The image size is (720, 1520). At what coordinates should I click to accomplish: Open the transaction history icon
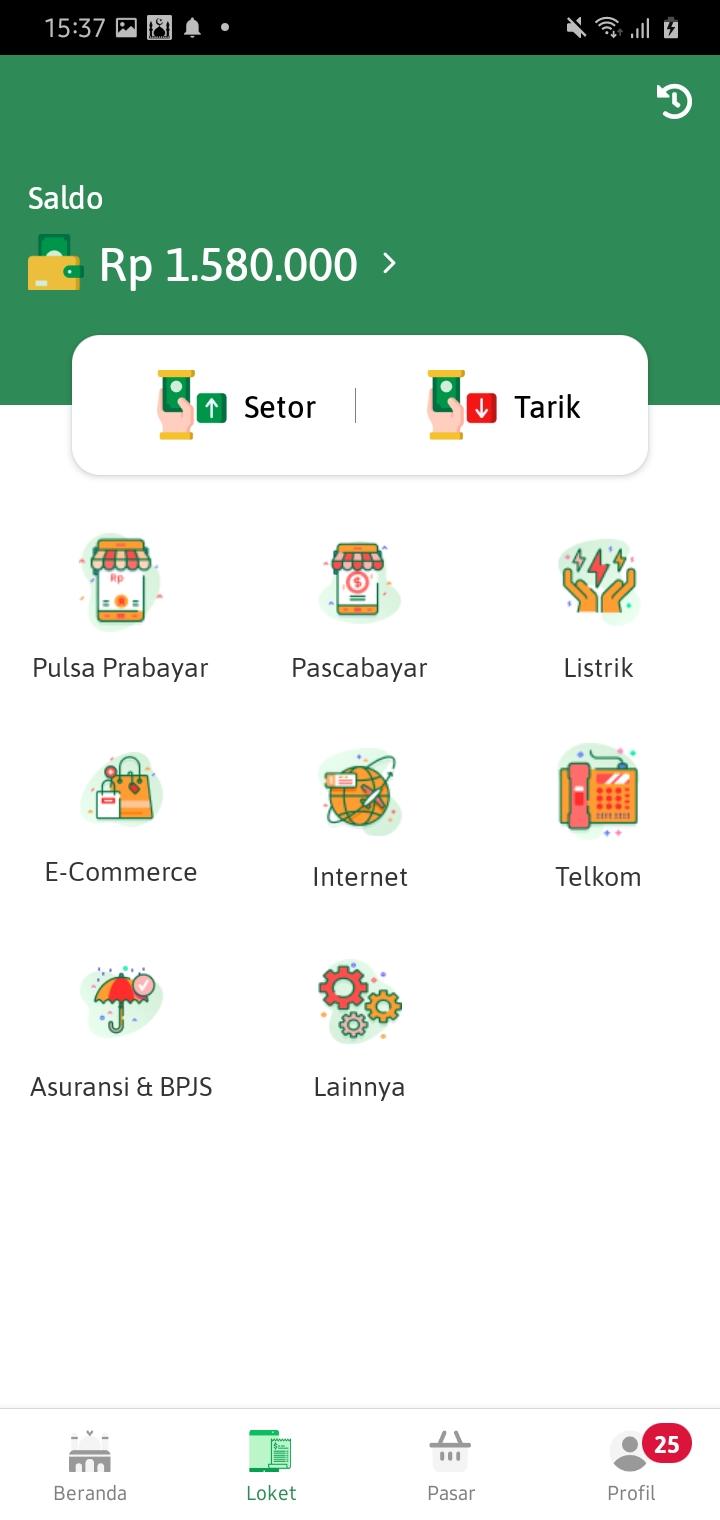click(x=674, y=101)
